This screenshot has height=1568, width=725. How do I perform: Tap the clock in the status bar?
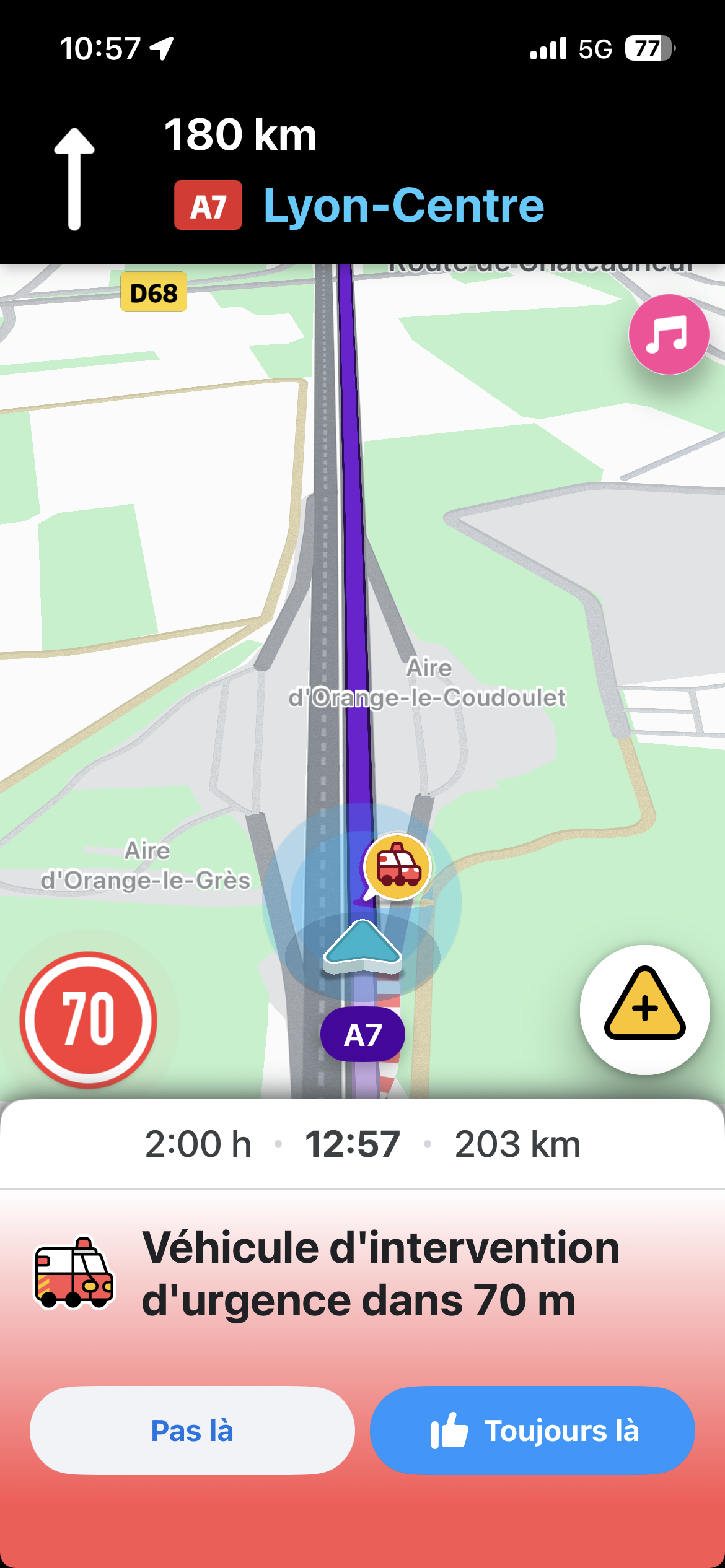click(x=99, y=48)
